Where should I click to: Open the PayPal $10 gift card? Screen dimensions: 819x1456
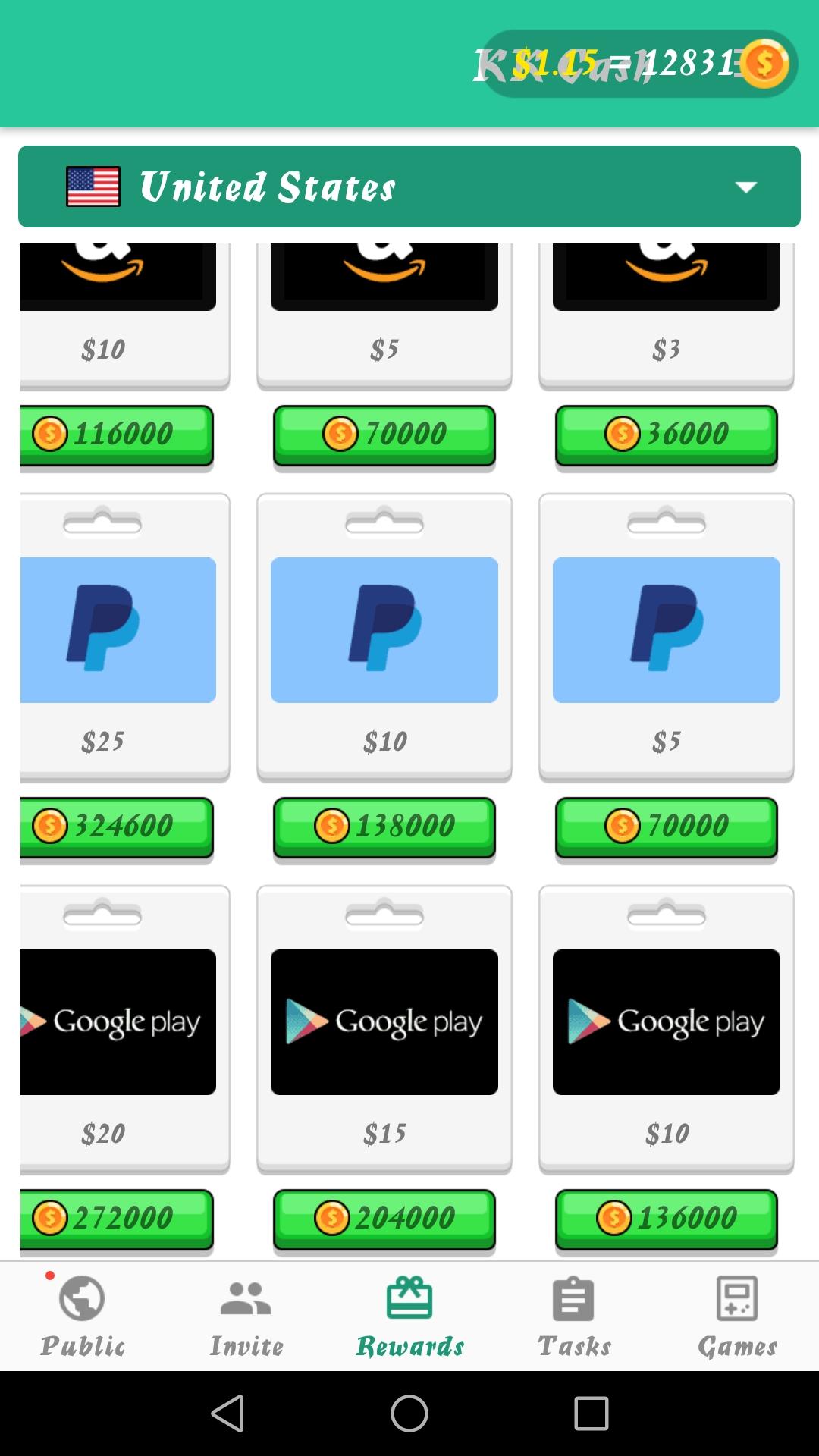pos(384,631)
